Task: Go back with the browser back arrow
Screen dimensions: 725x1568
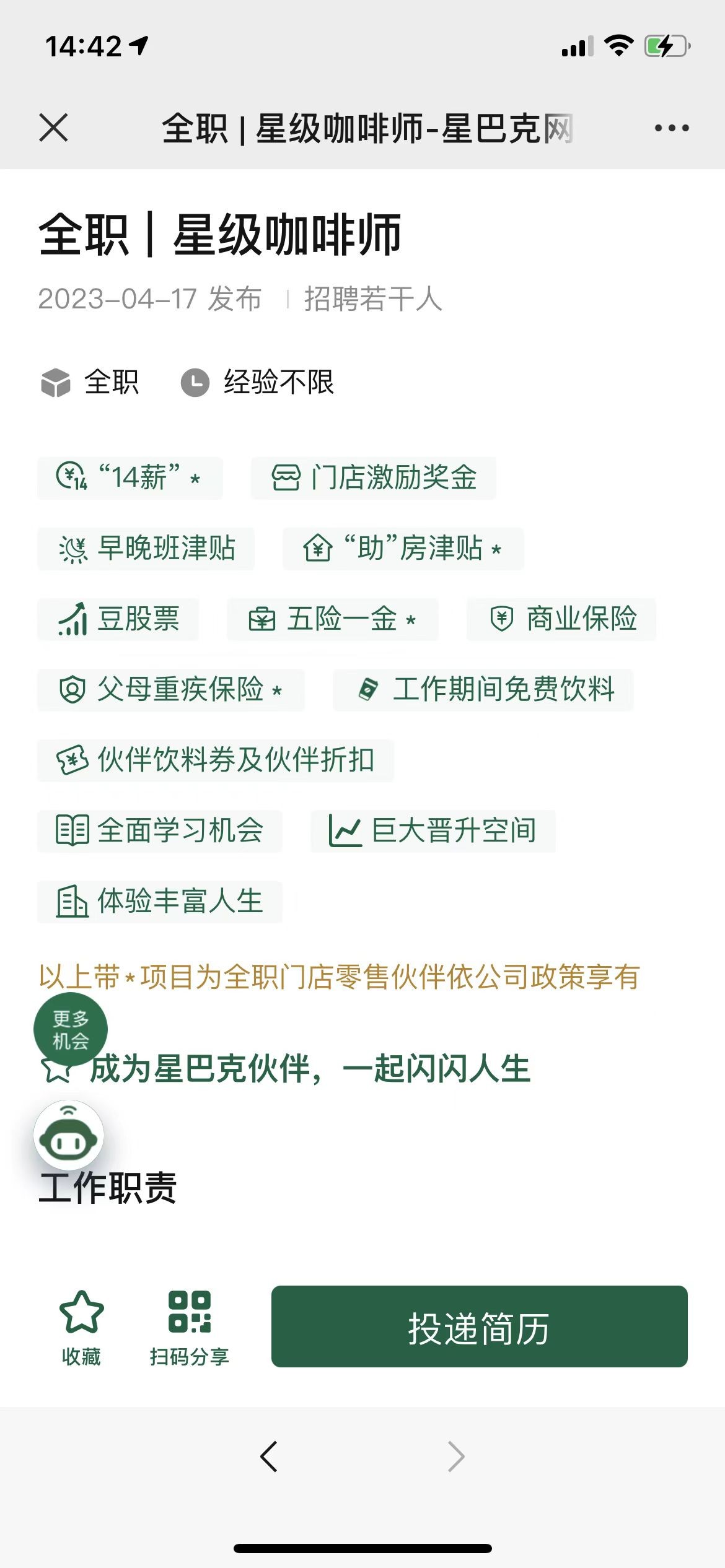Action: [269, 1456]
